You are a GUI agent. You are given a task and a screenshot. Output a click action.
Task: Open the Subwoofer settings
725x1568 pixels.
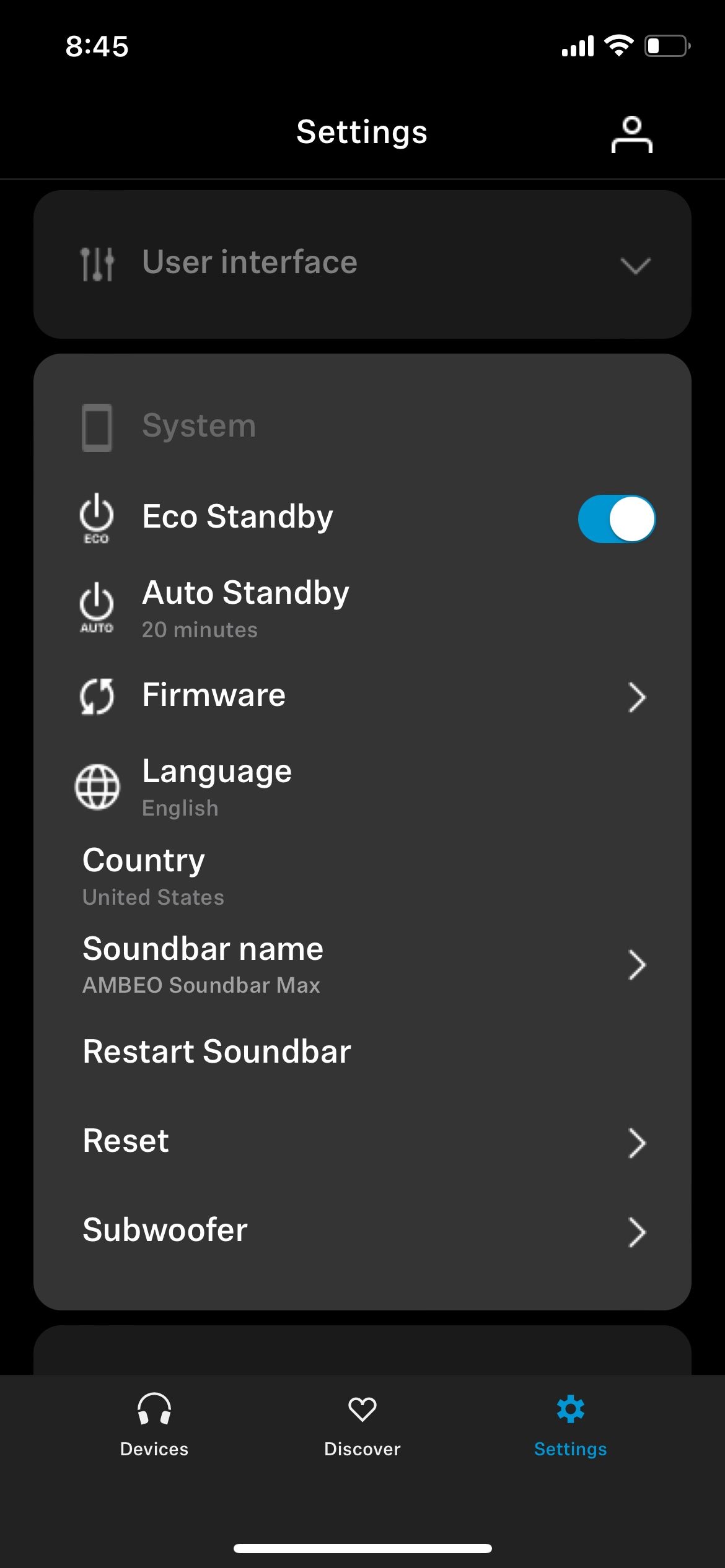tap(362, 1230)
